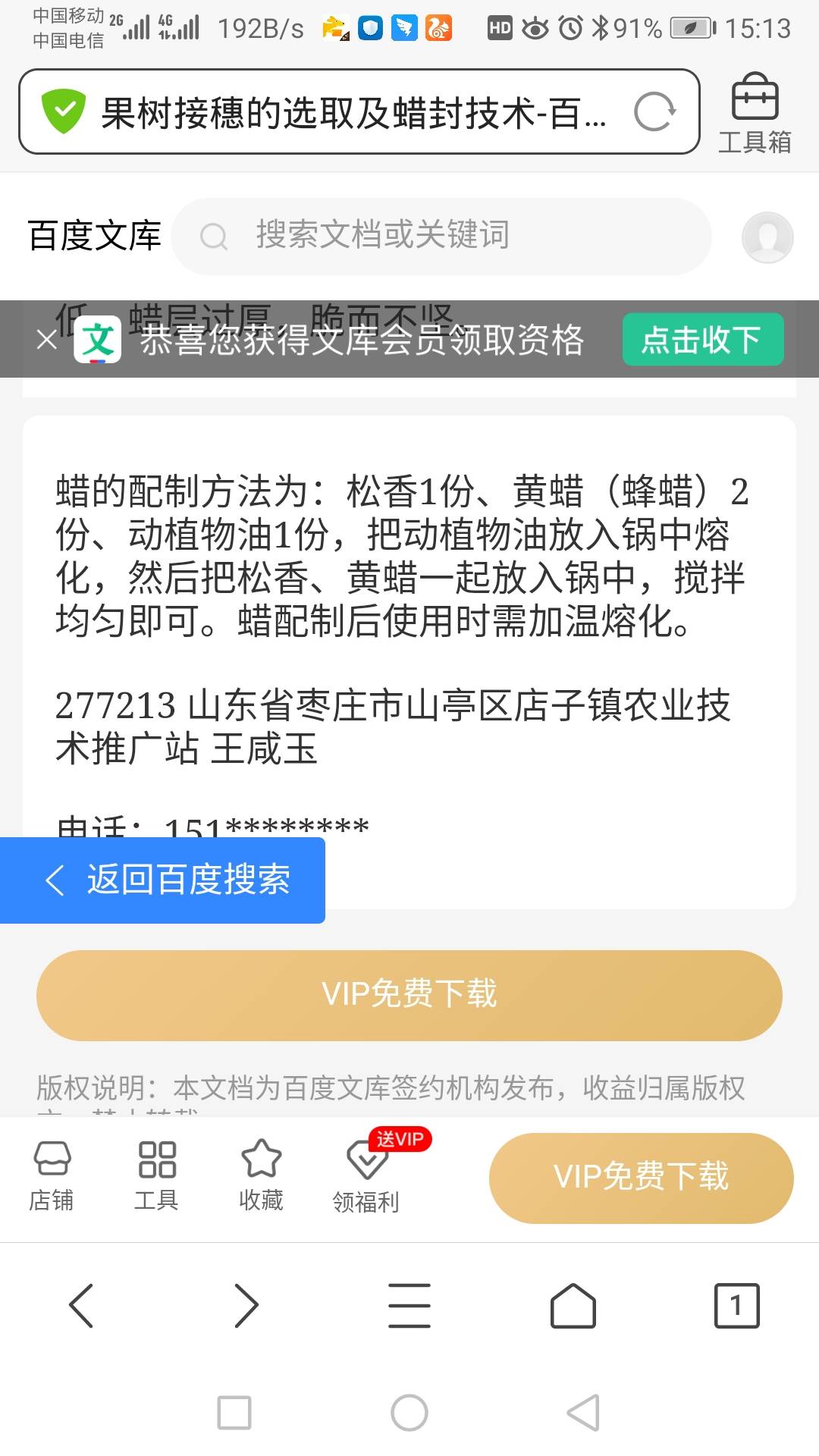819x1456 pixels.
Task: Open the browser menu
Action: coord(409,1305)
